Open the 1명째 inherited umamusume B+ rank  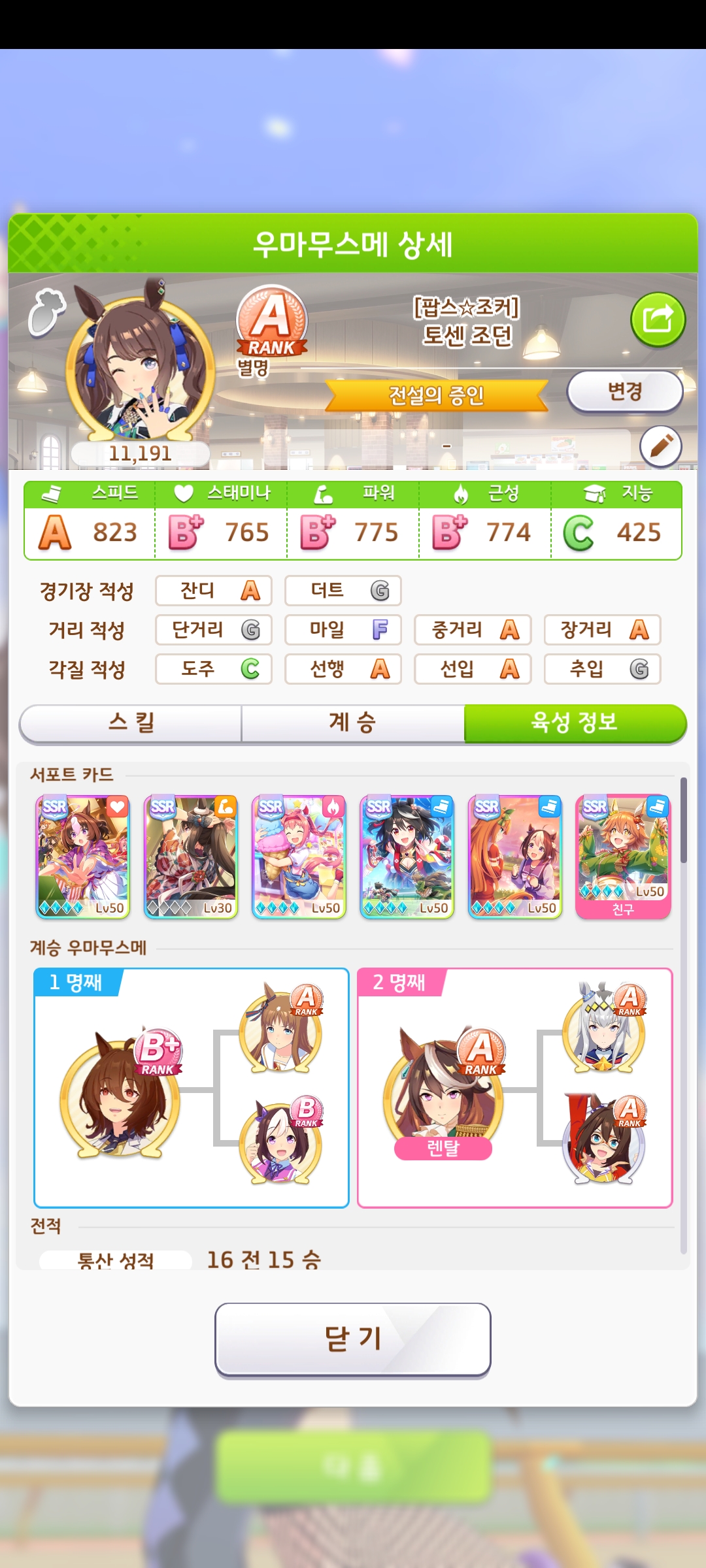click(120, 1098)
